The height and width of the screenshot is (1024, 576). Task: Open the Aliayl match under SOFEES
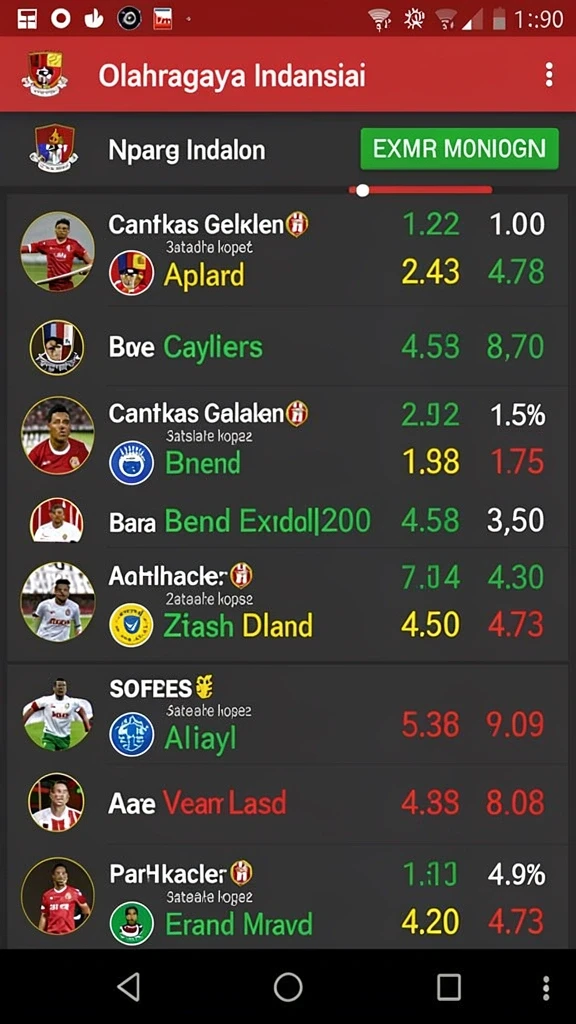coord(287,715)
